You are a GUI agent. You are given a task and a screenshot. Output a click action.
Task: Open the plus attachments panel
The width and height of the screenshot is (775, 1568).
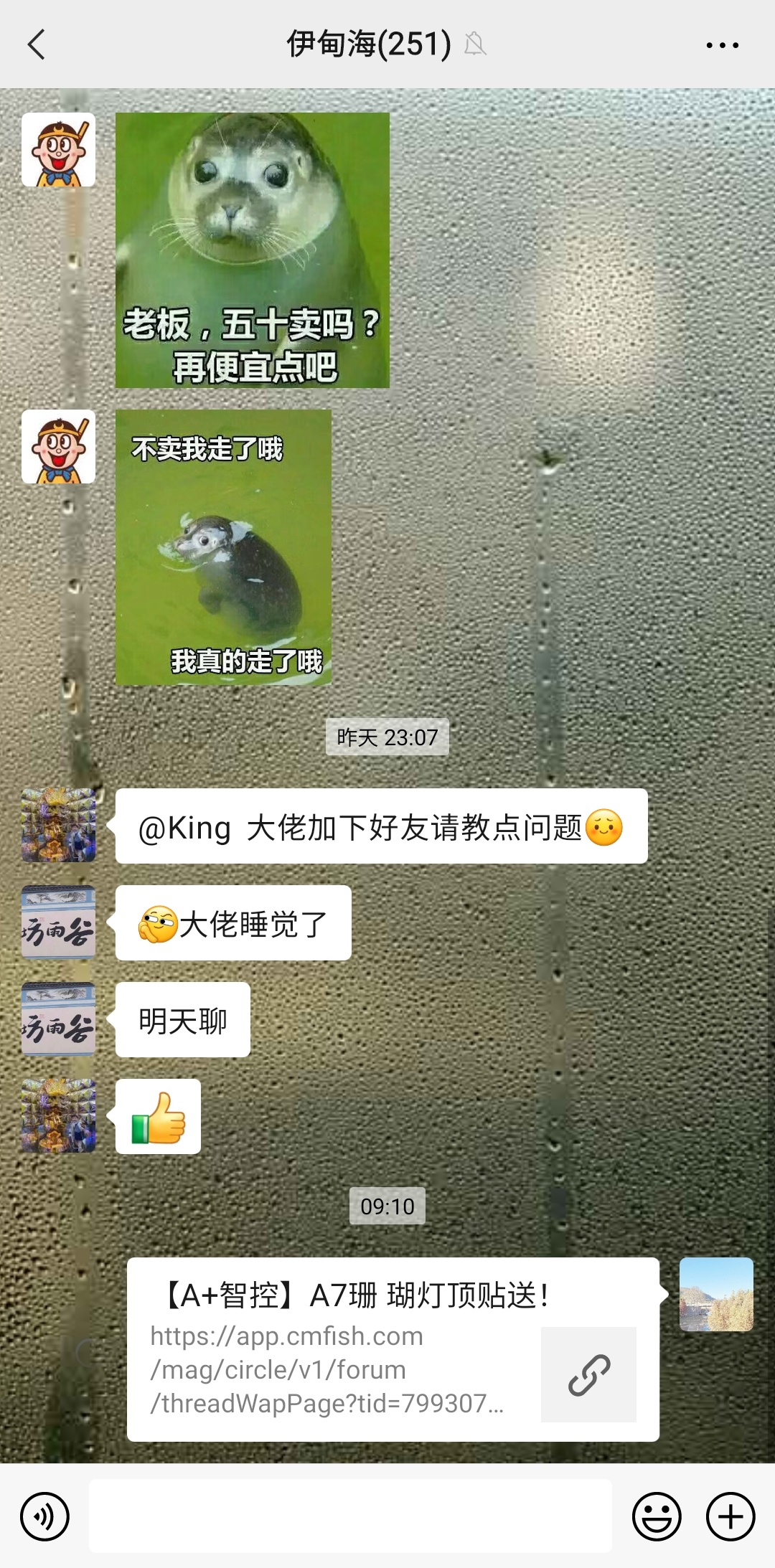click(x=731, y=1516)
